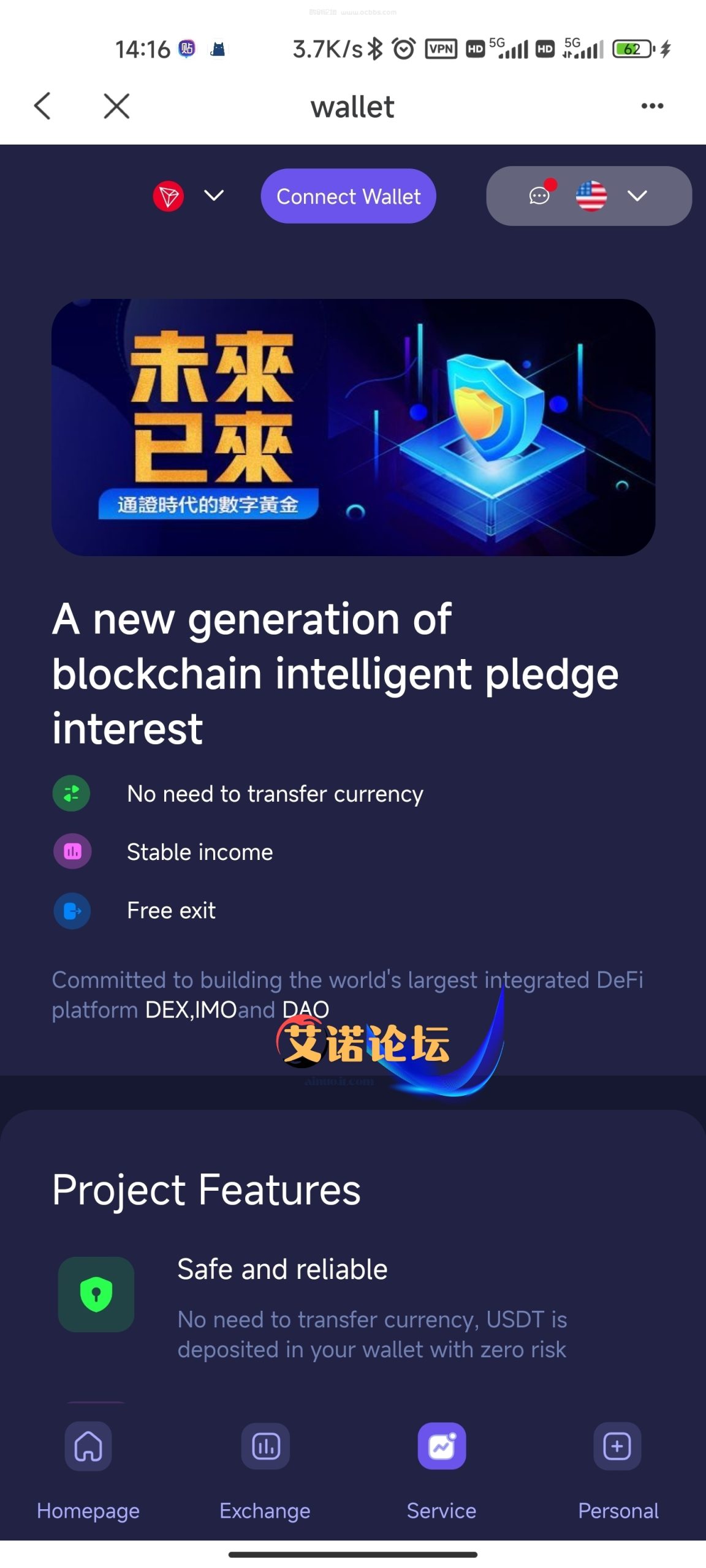Open the promotional banner
The image size is (706, 1568).
tap(353, 427)
